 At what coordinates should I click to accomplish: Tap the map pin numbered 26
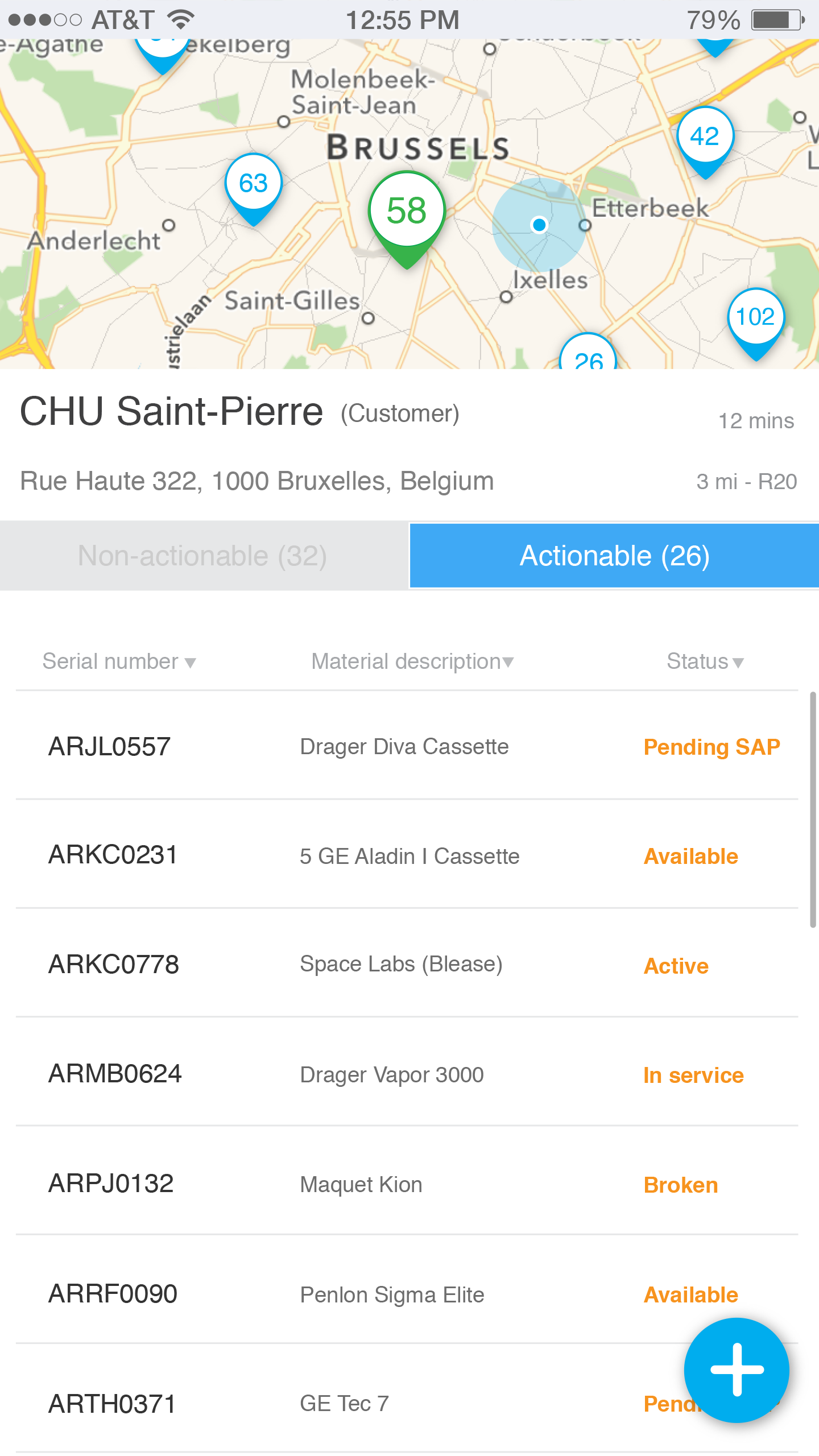pos(589,355)
